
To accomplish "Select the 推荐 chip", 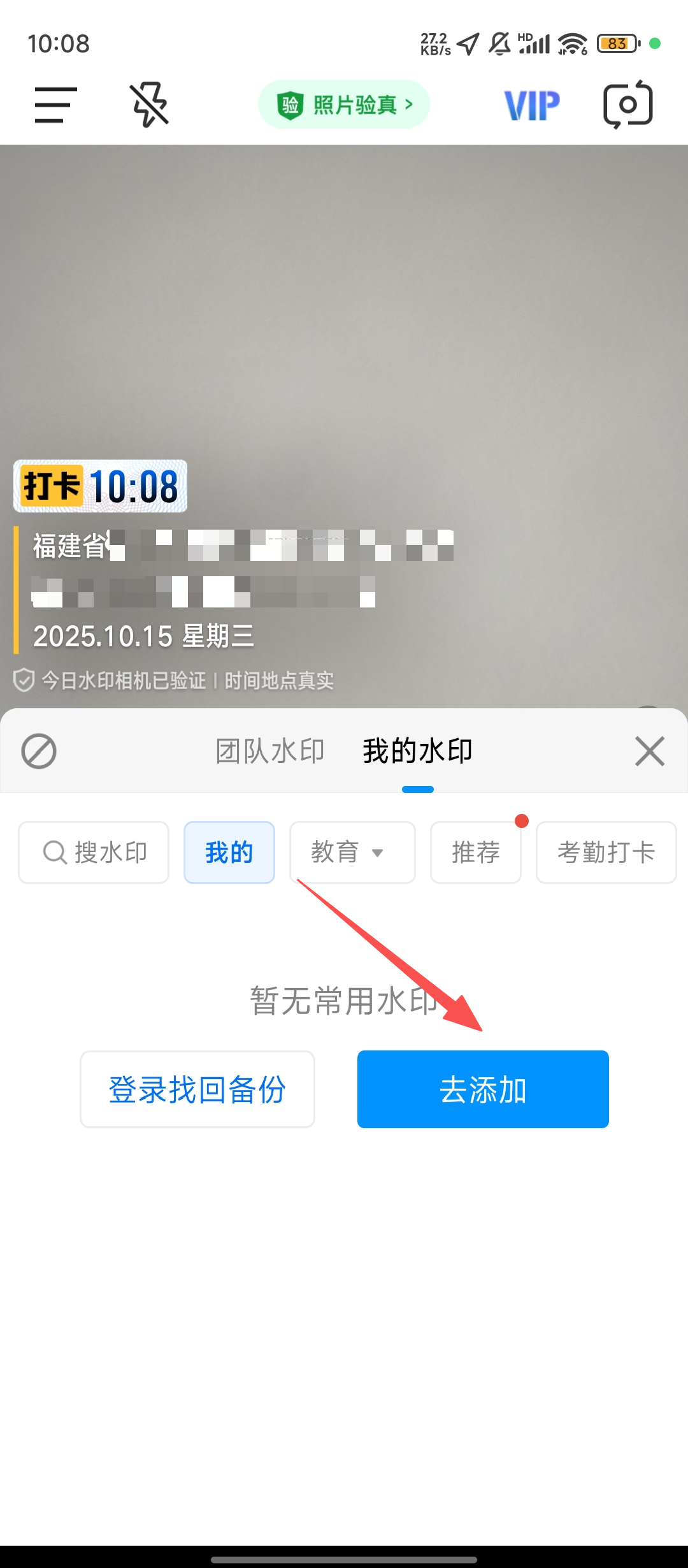I will click(x=475, y=852).
